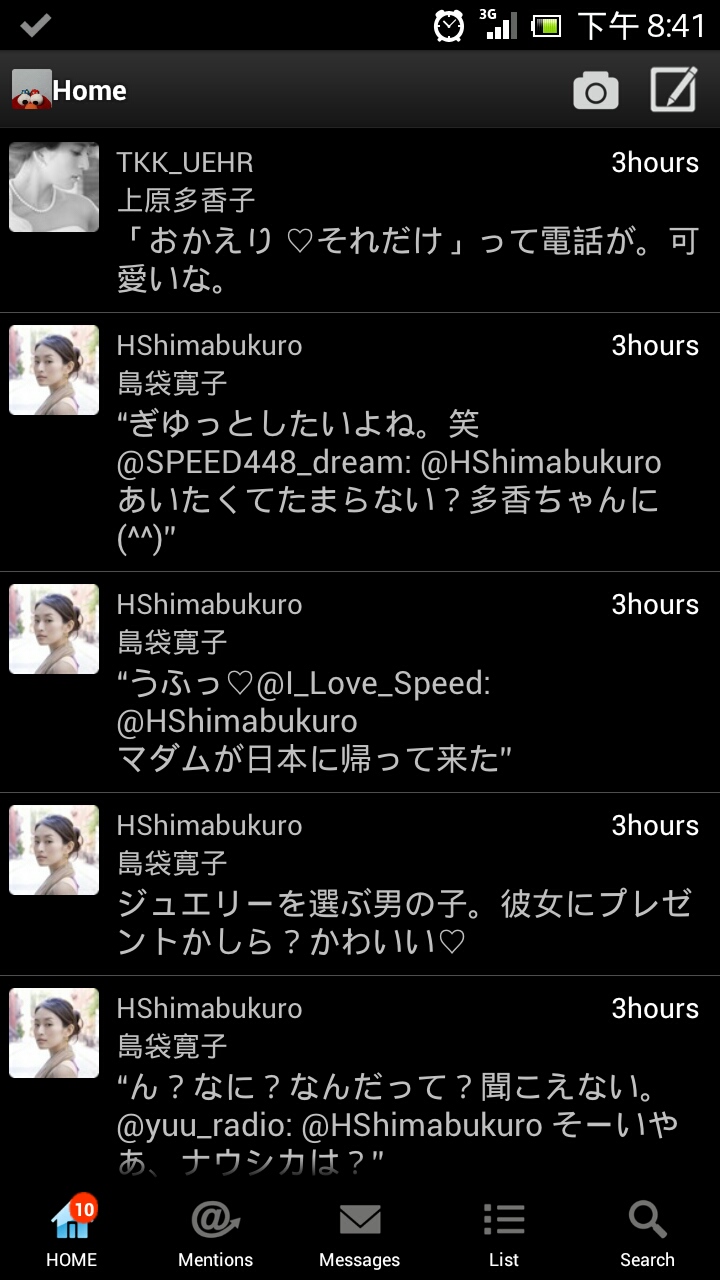Switch to the HOME tab

tap(72, 1233)
